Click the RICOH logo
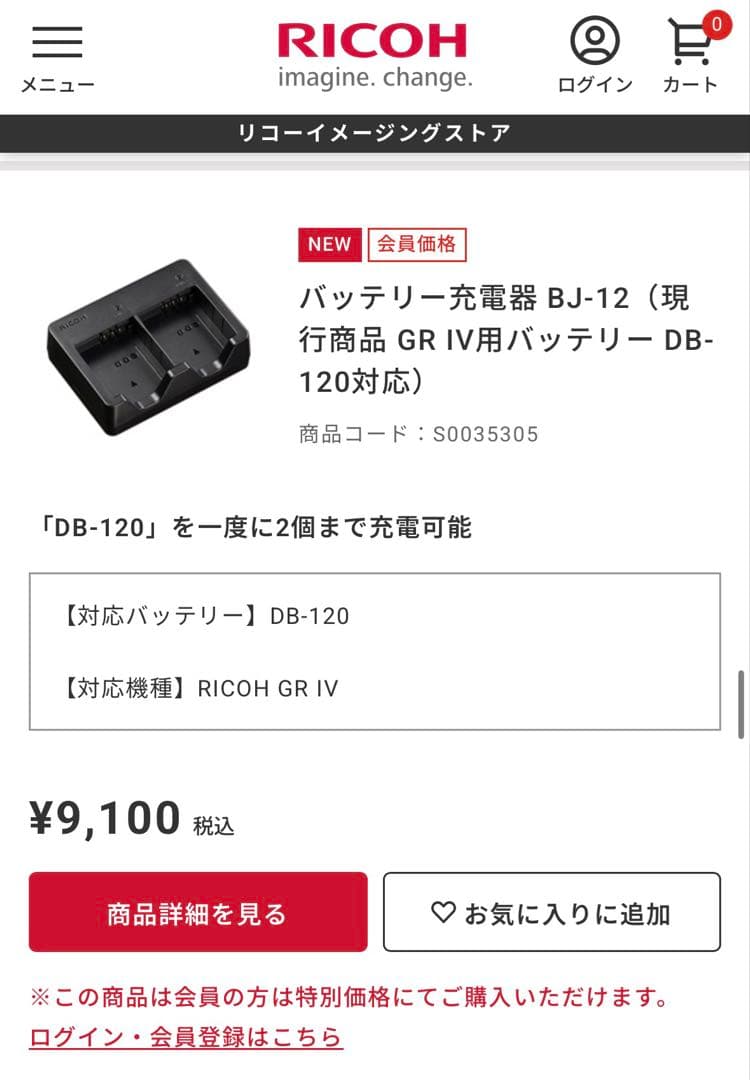Image resolution: width=750 pixels, height=1080 pixels. (373, 40)
